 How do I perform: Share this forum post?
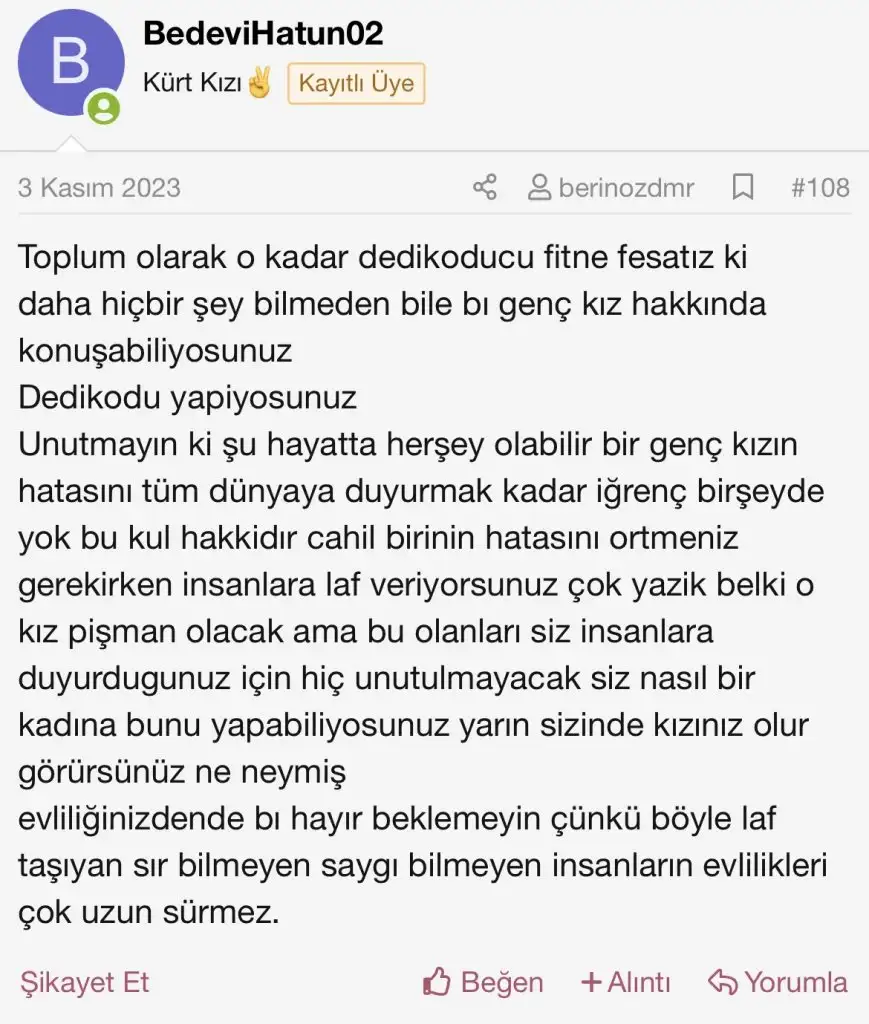(485, 187)
